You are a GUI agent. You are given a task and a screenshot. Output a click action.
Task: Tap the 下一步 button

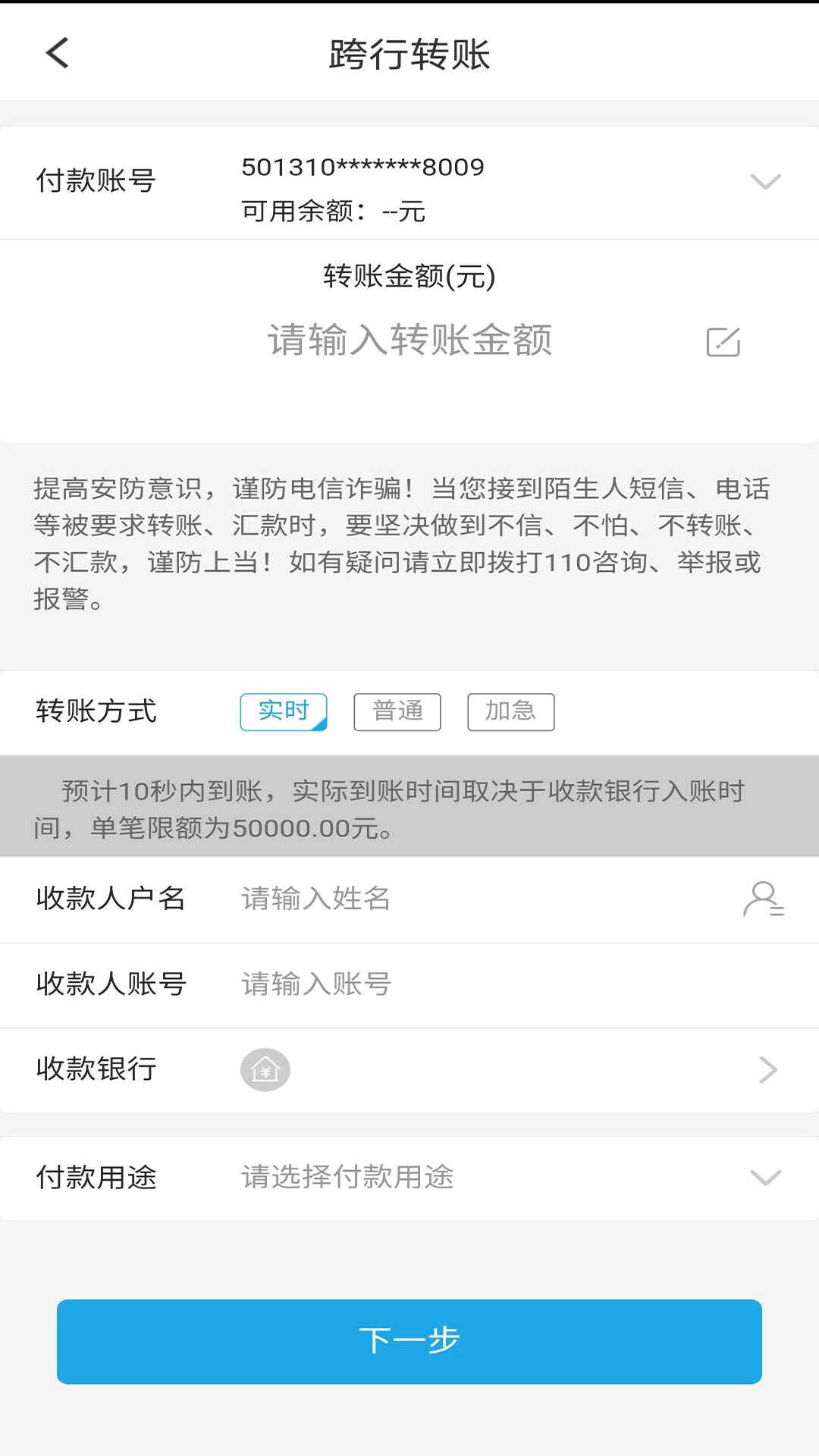pos(409,1341)
